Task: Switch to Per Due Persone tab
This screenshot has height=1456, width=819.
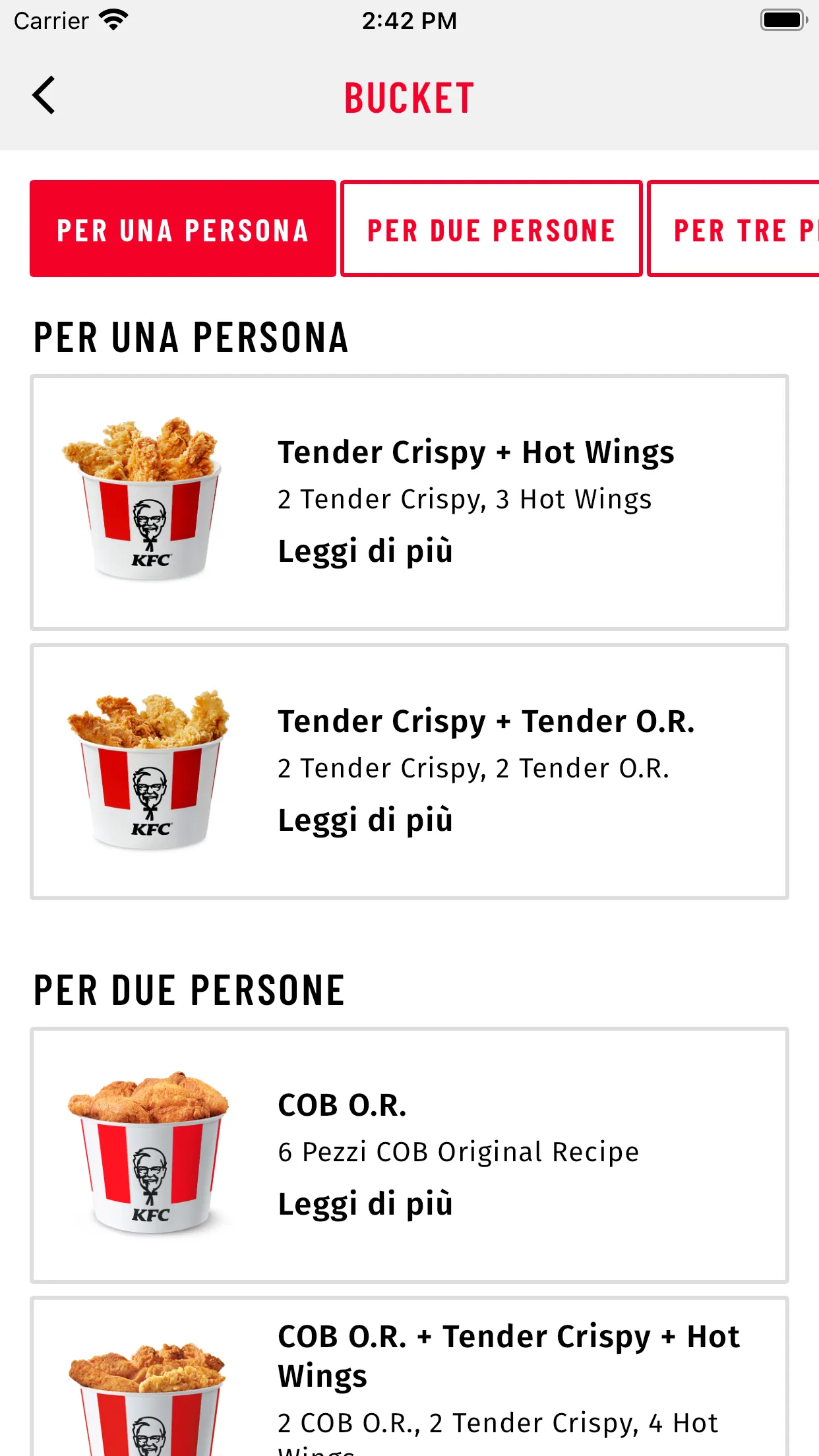Action: point(491,229)
